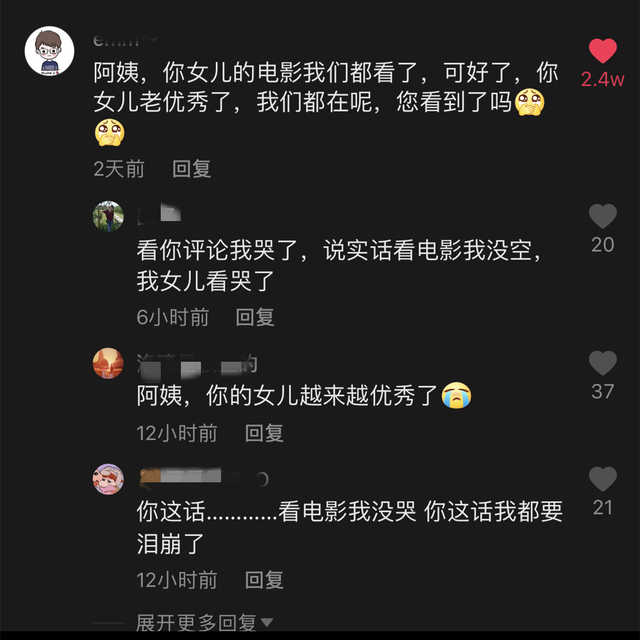640x640 pixels.
Task: Reply to the comment posted 6小时前
Action: pyautogui.click(x=255, y=317)
